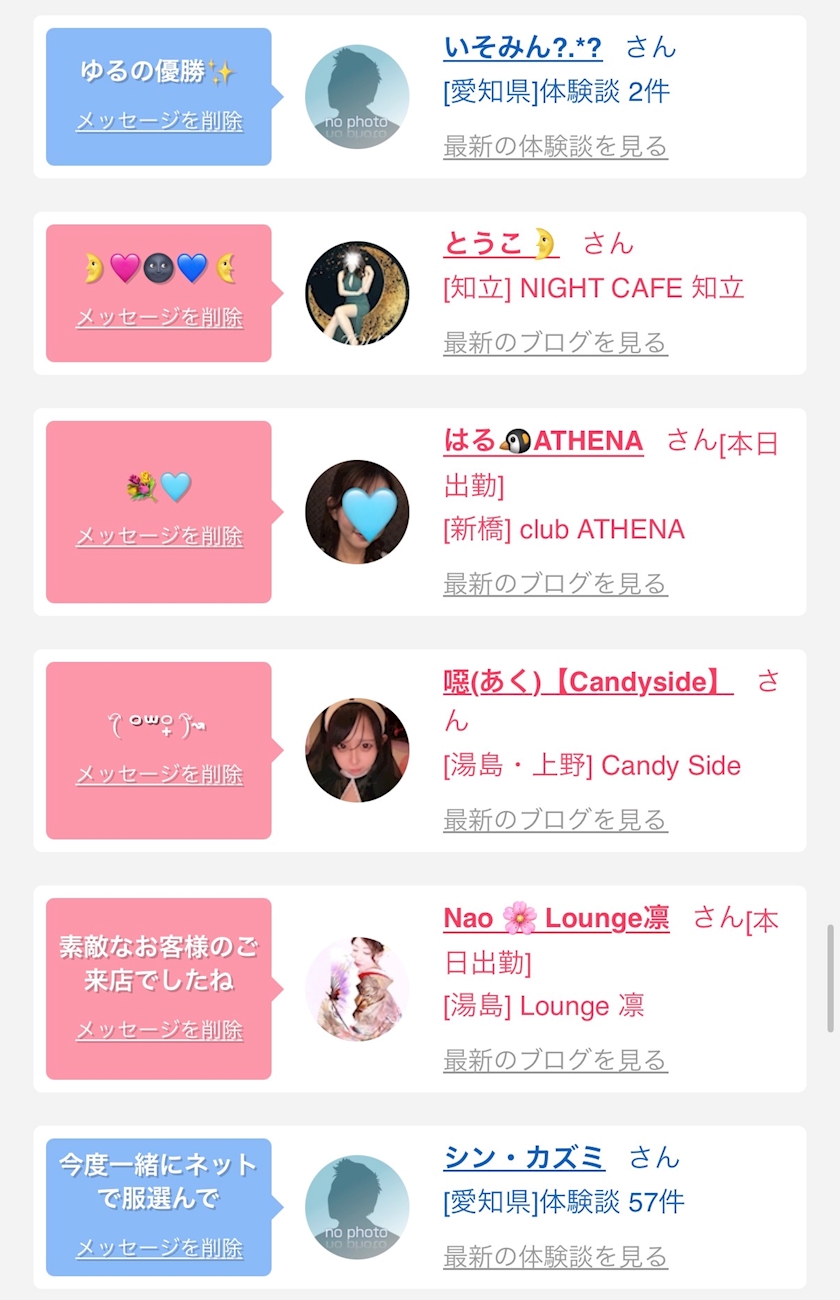Open はる ATHENA profile link
The height and width of the screenshot is (1300, 840).
[543, 441]
